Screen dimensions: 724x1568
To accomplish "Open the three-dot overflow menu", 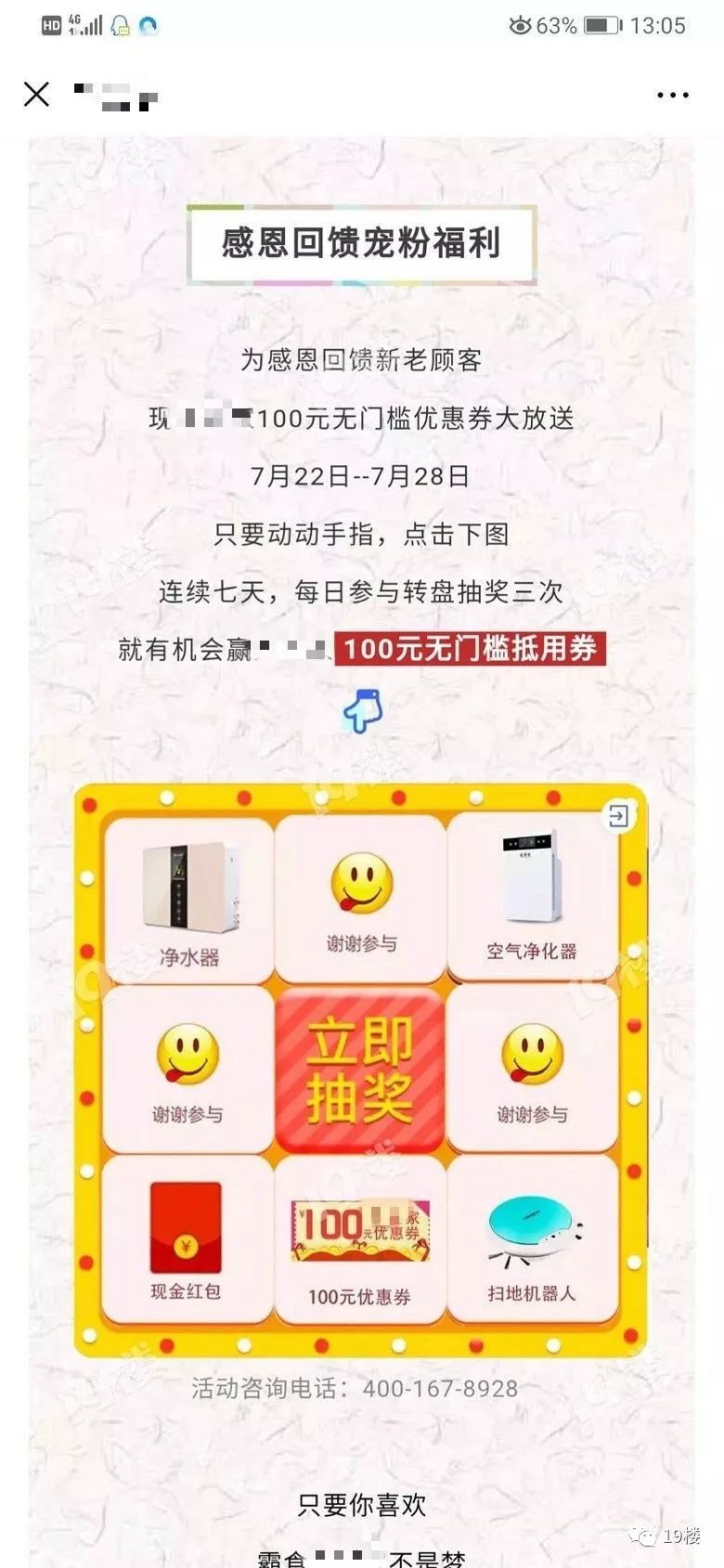I will [x=672, y=95].
